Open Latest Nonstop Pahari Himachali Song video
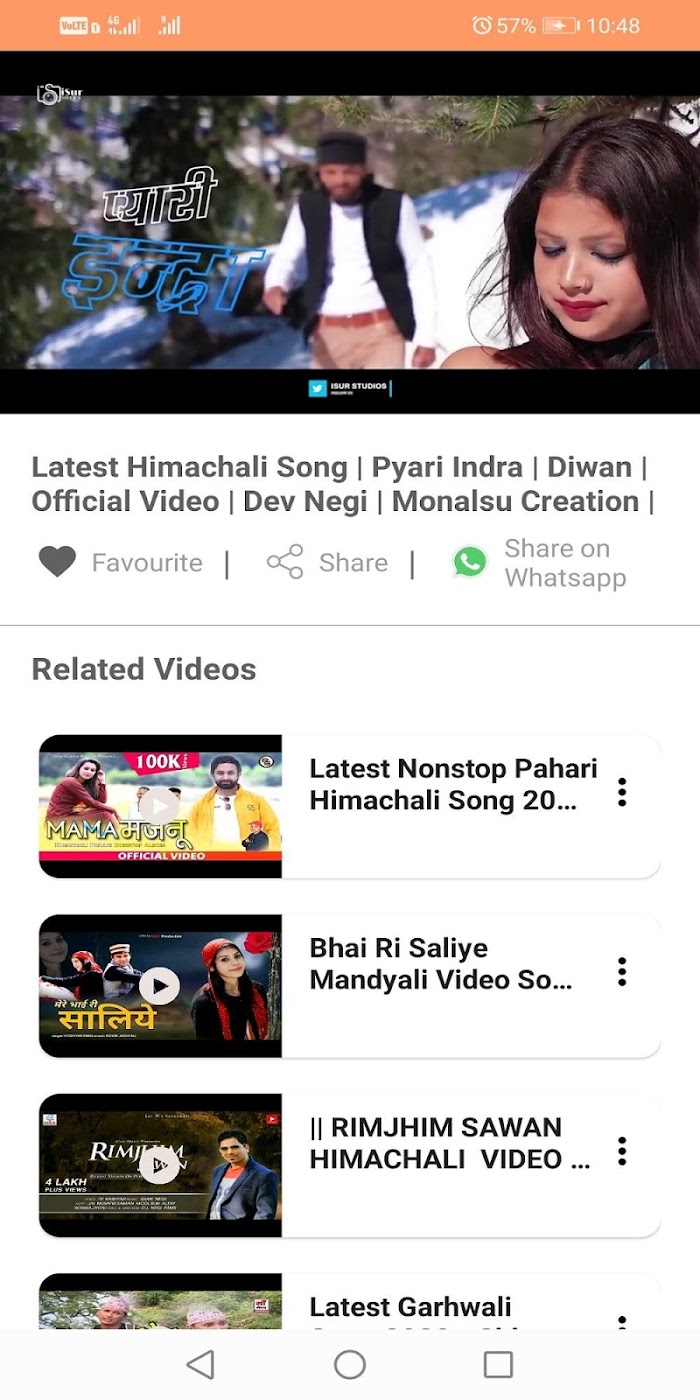Image resolution: width=700 pixels, height=1400 pixels. (x=350, y=806)
